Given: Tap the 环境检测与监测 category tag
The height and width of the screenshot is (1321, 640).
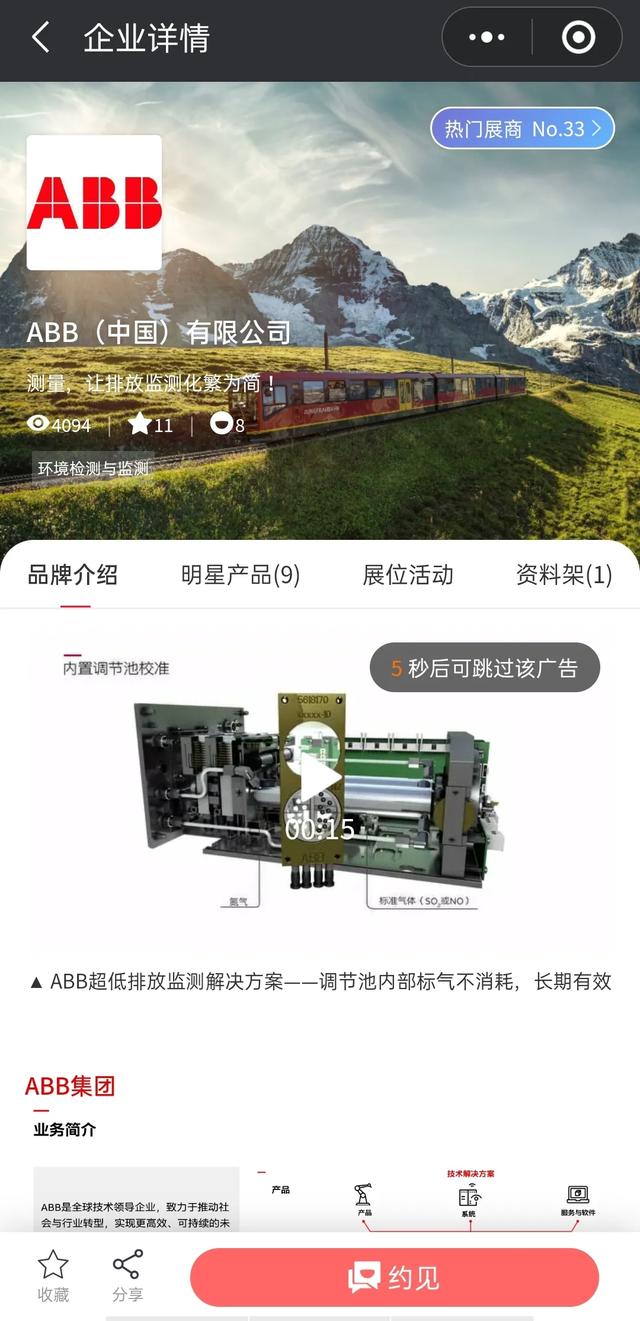Looking at the screenshot, I should (93, 468).
